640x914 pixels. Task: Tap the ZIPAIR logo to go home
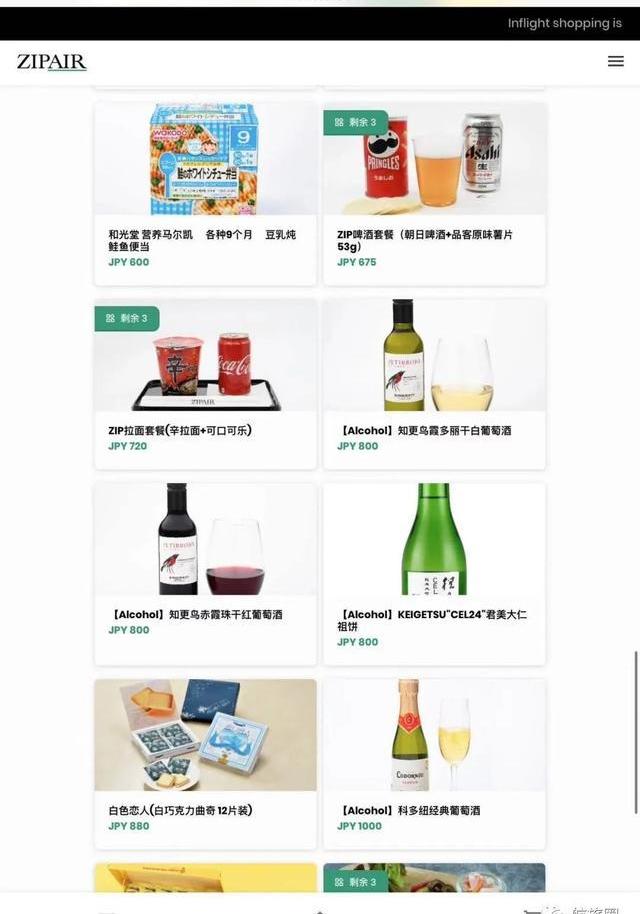pyautogui.click(x=52, y=62)
